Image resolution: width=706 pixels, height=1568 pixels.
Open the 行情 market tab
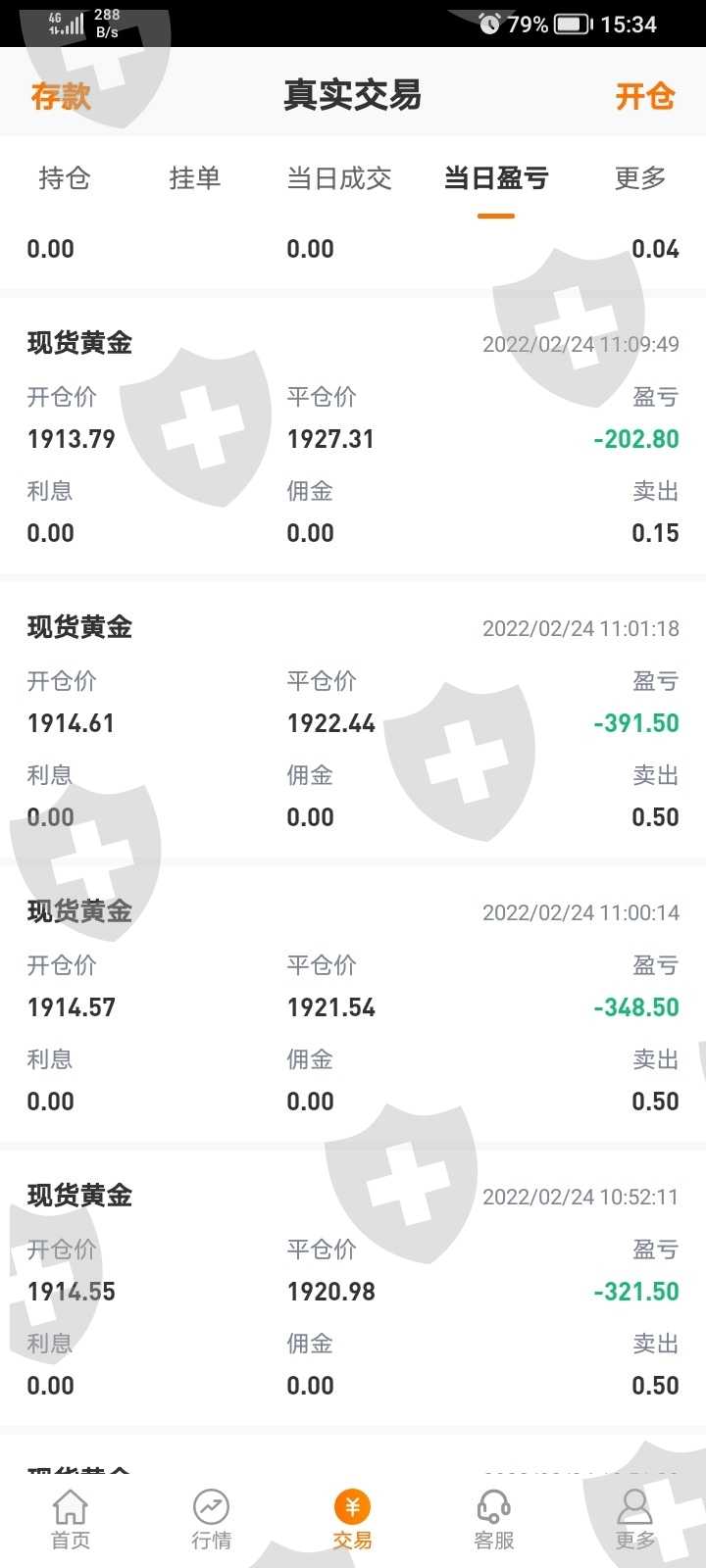click(211, 1519)
